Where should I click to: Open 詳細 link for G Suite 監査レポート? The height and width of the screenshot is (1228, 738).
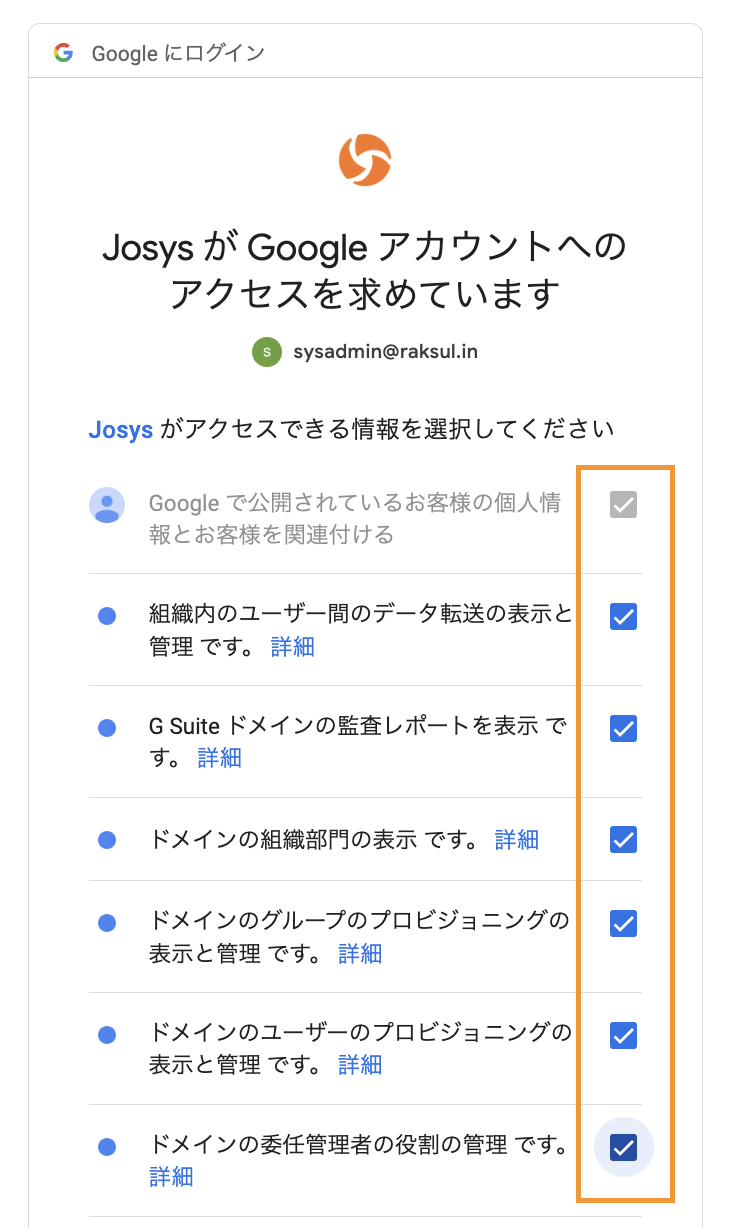[x=220, y=758]
